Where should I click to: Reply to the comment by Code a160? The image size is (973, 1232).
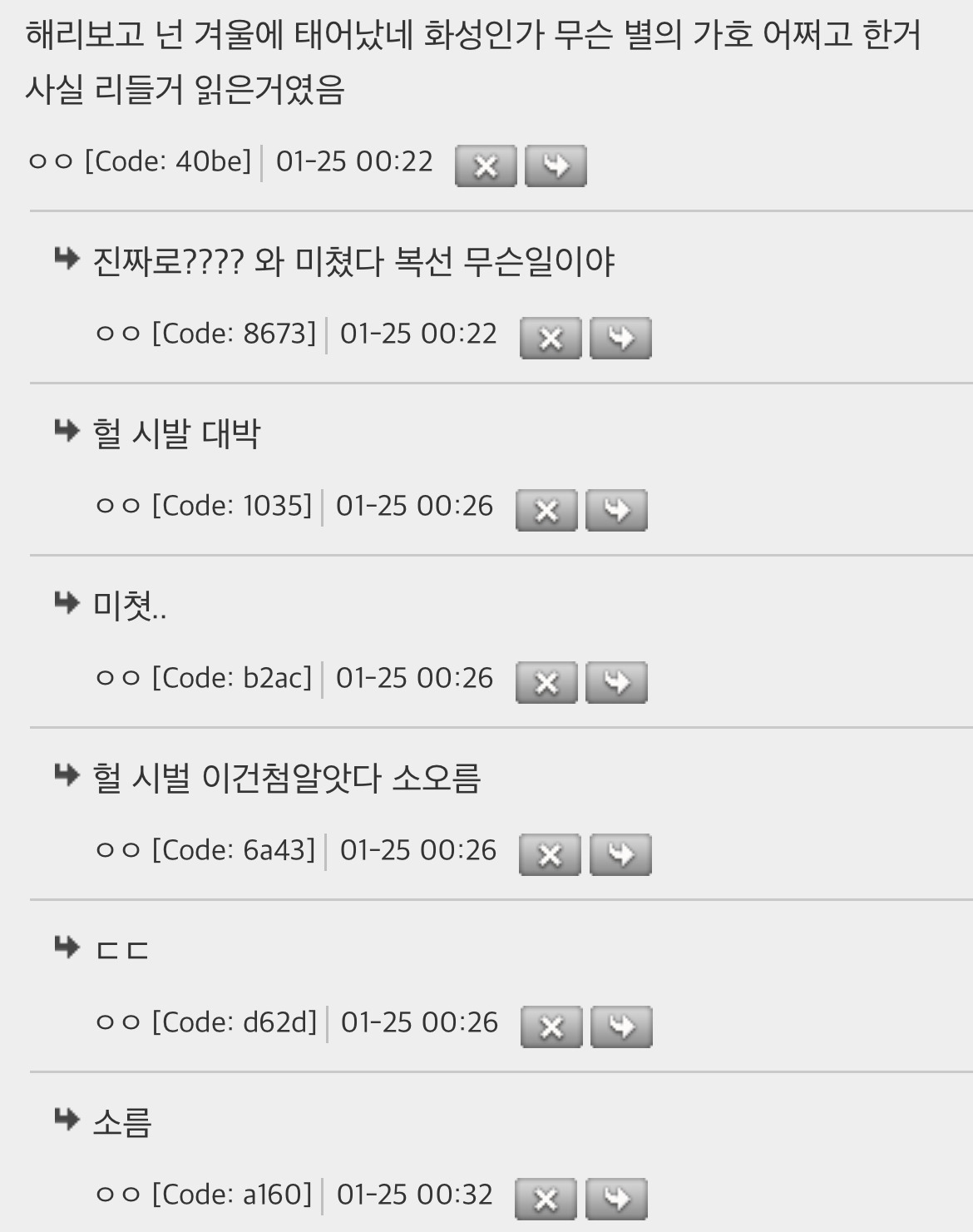pos(616,1199)
